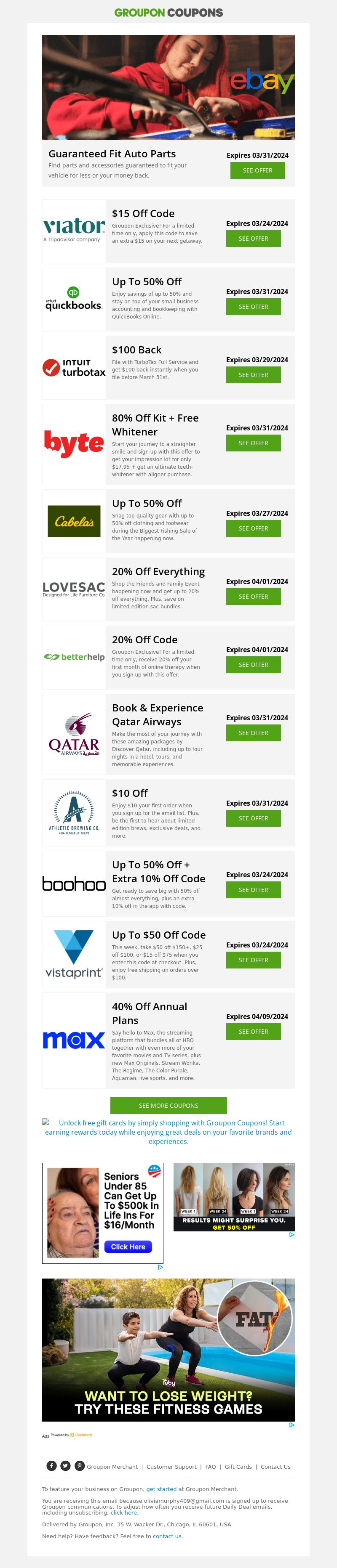Image resolution: width=337 pixels, height=1568 pixels.
Task: Open the Viator $15 Off Code offer
Action: [253, 239]
